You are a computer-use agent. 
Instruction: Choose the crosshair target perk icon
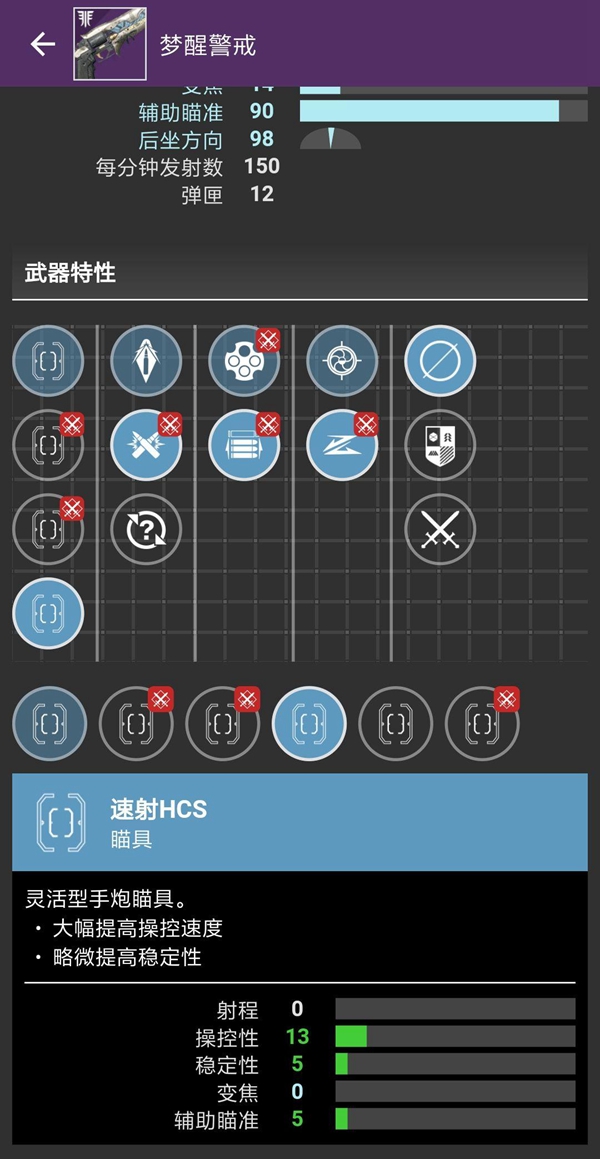pos(342,362)
